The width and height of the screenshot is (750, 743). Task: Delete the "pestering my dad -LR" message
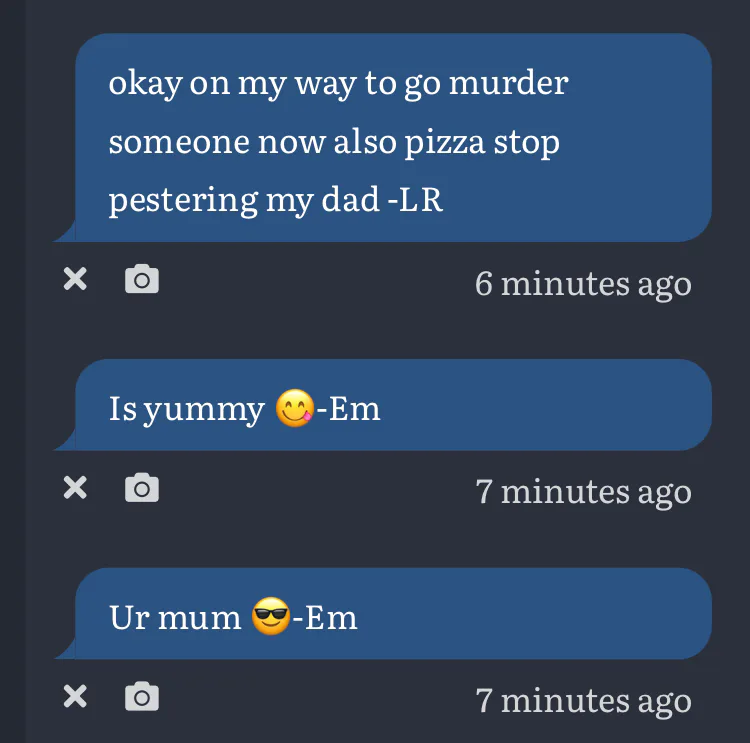(x=75, y=279)
